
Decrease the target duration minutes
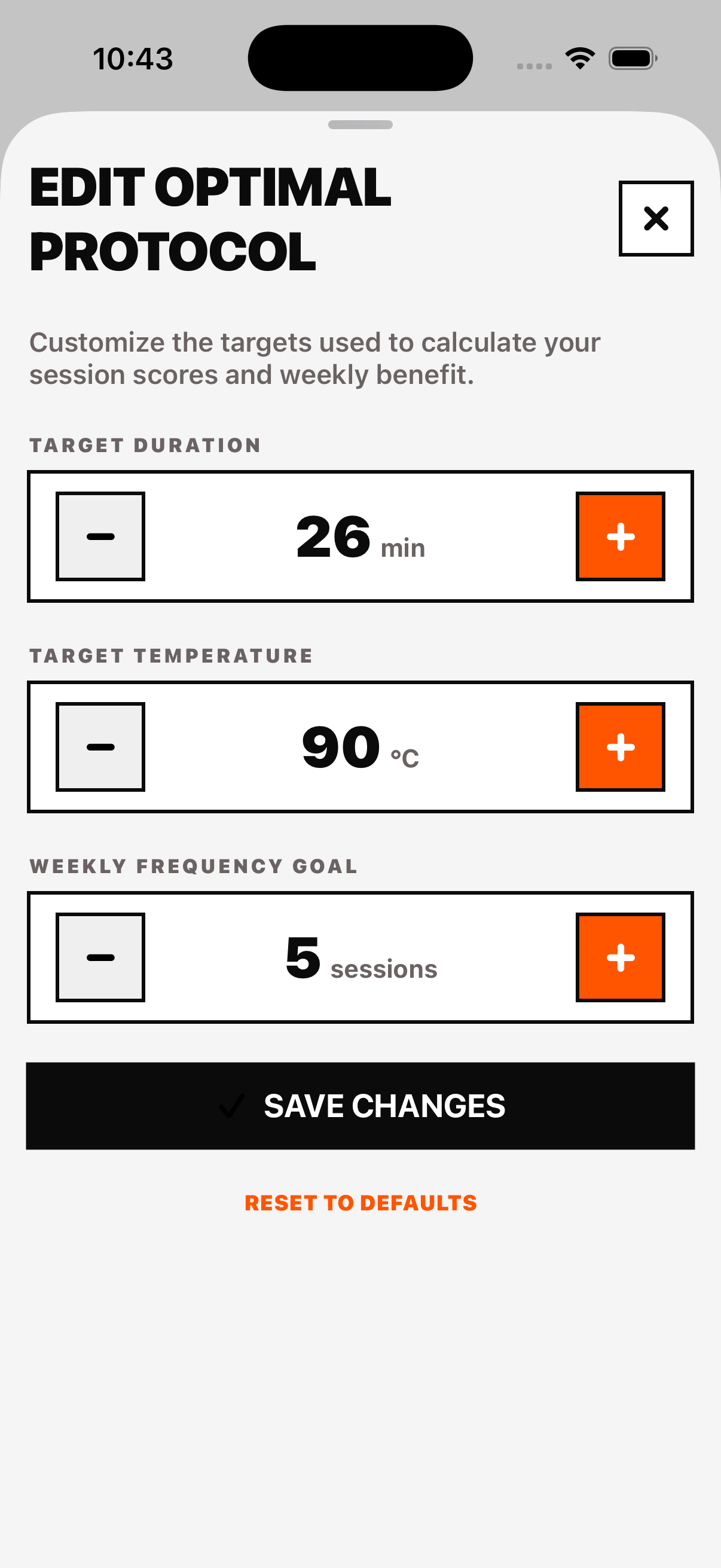click(100, 536)
